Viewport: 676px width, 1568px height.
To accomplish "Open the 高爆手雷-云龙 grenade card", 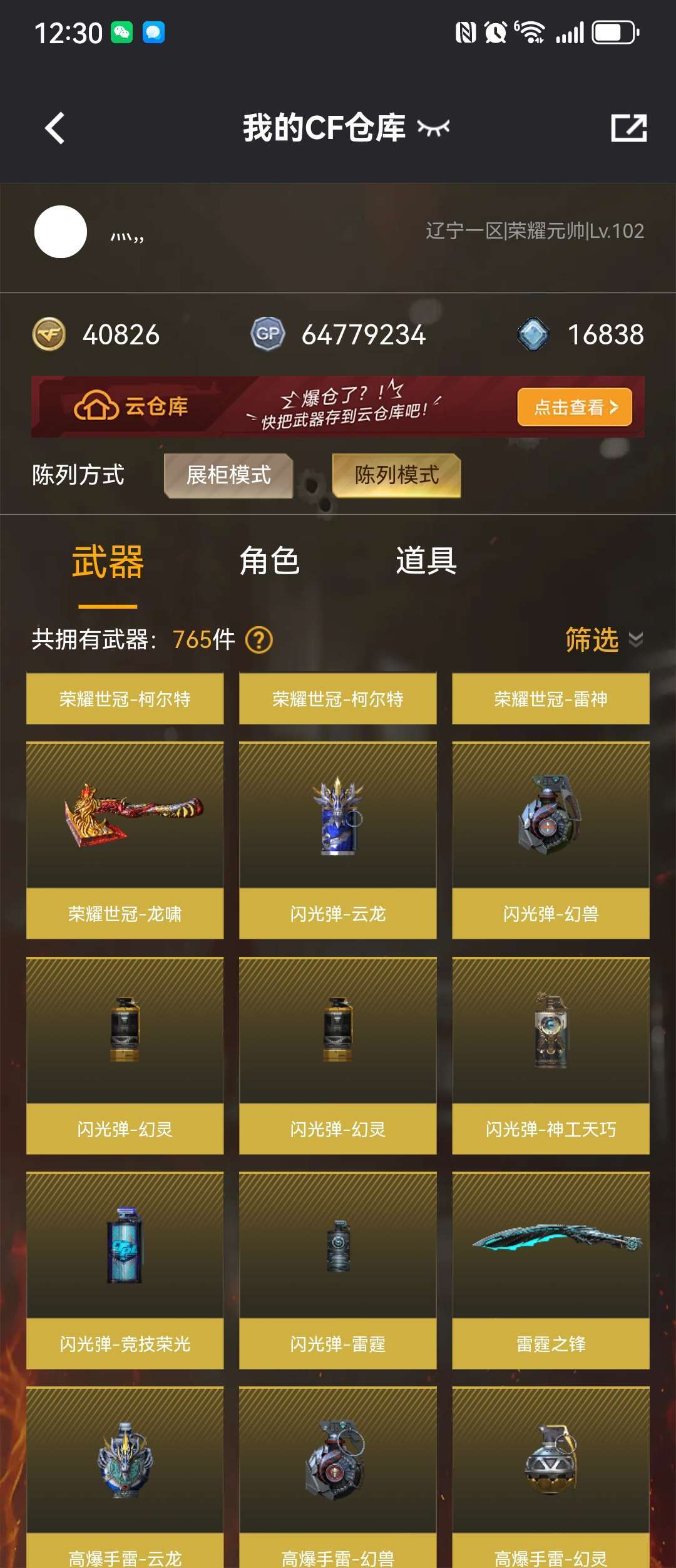I will click(125, 1478).
